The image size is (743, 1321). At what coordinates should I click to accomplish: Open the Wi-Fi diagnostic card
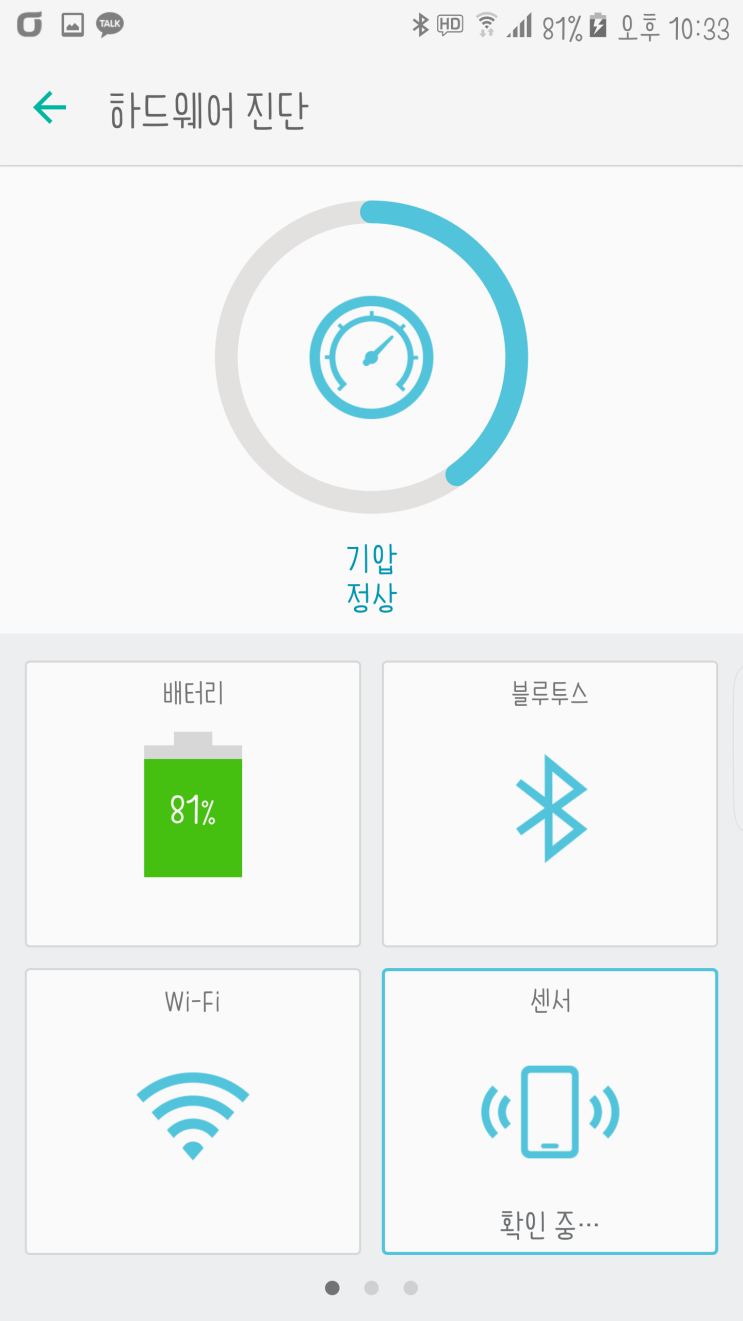click(x=193, y=1111)
